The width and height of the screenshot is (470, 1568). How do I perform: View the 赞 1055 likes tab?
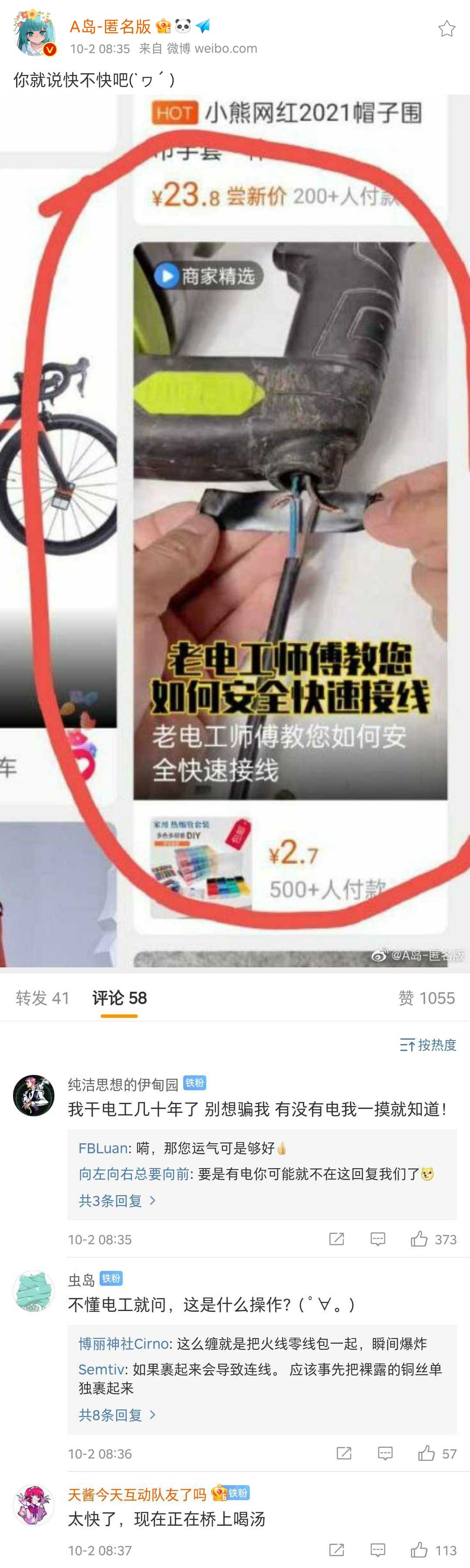pos(426,998)
